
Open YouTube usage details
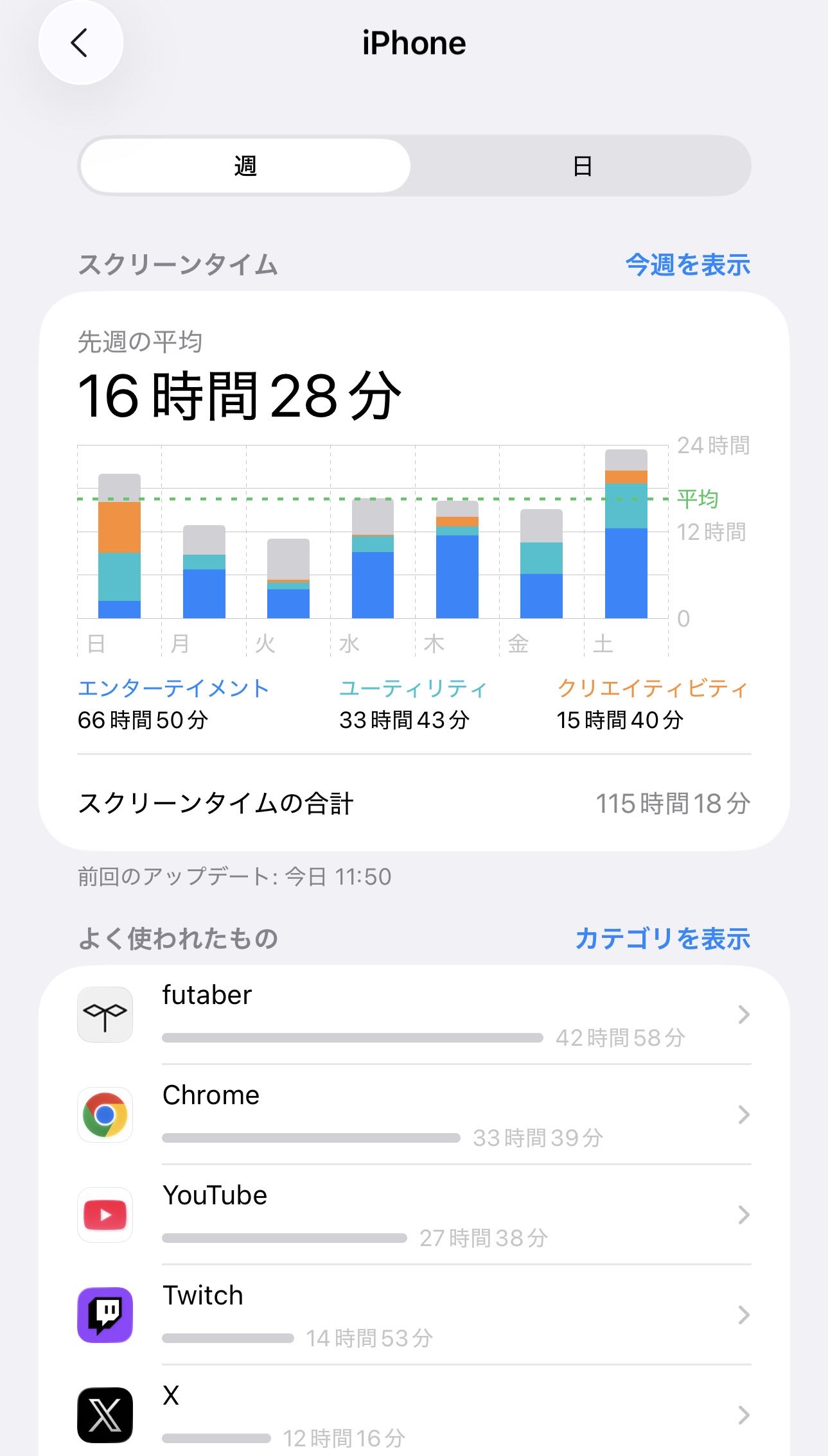[x=414, y=1215]
